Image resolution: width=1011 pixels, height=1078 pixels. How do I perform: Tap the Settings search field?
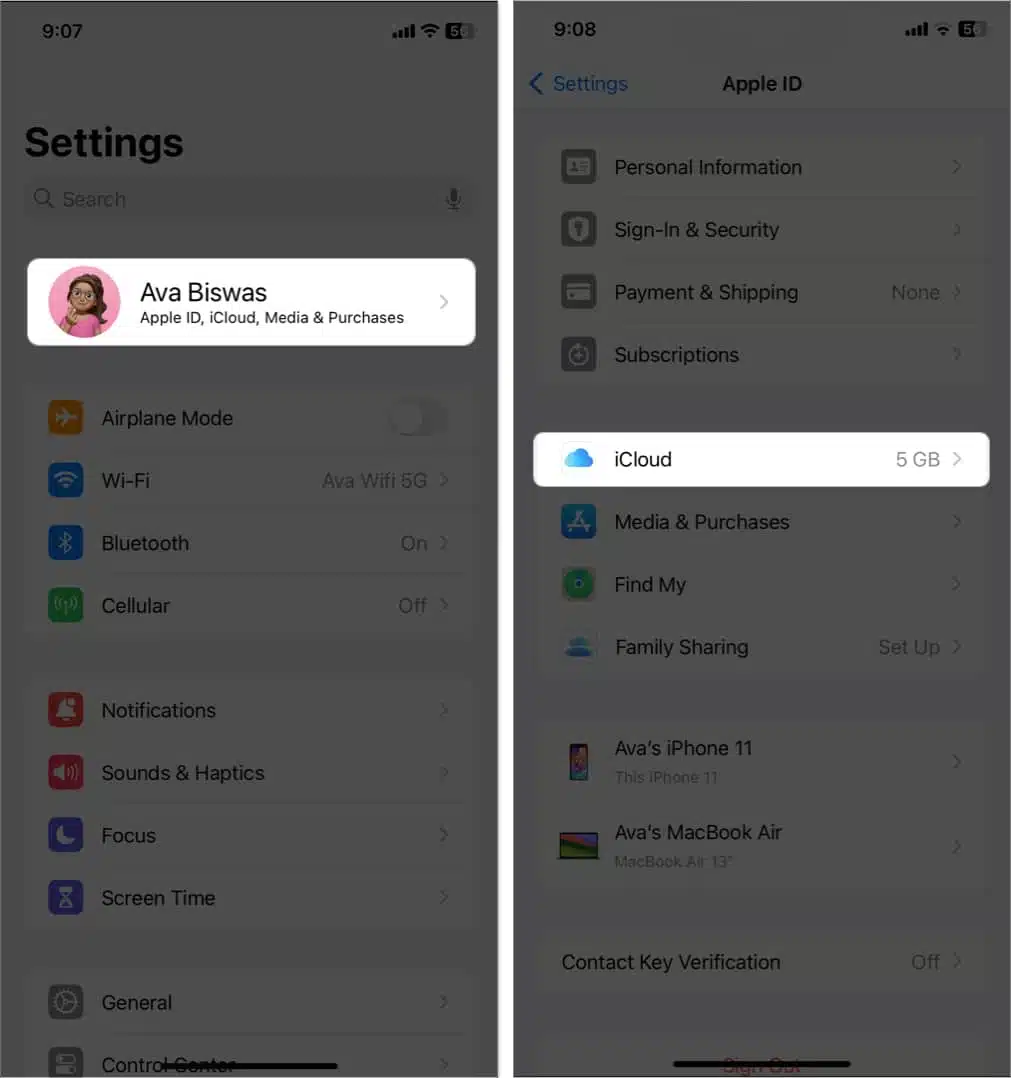pos(240,199)
